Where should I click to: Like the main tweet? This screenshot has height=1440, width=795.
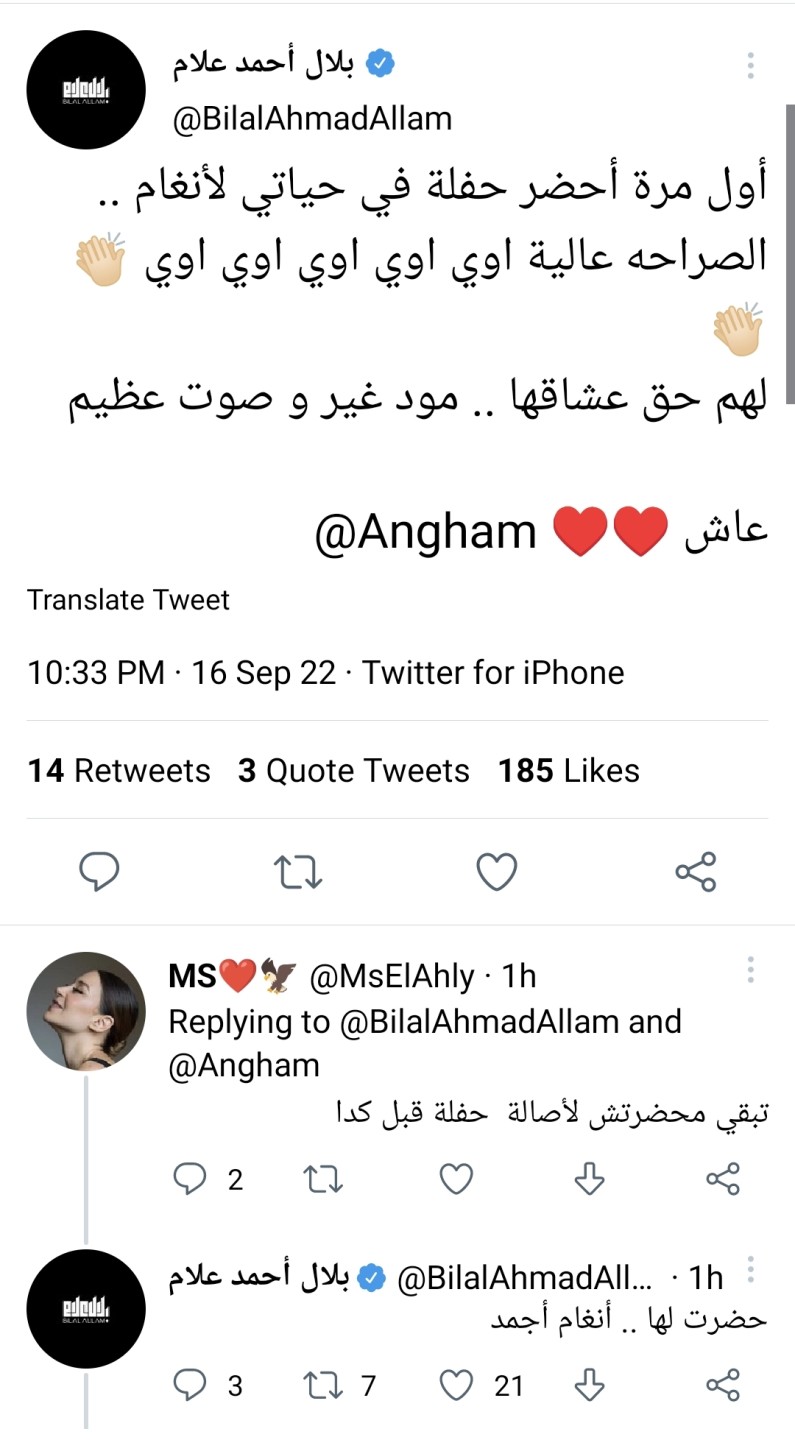(x=496, y=872)
